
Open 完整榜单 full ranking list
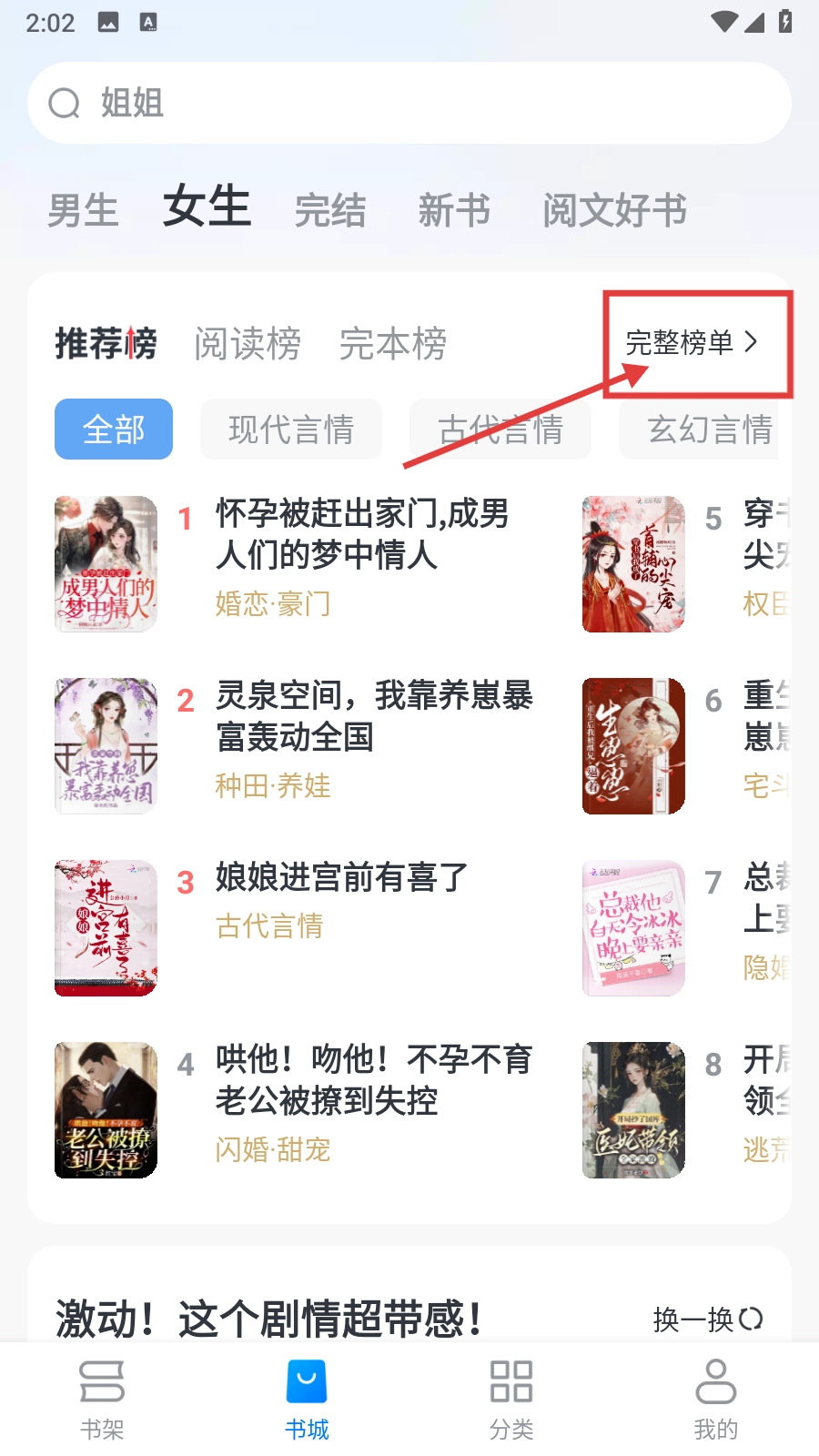[692, 343]
